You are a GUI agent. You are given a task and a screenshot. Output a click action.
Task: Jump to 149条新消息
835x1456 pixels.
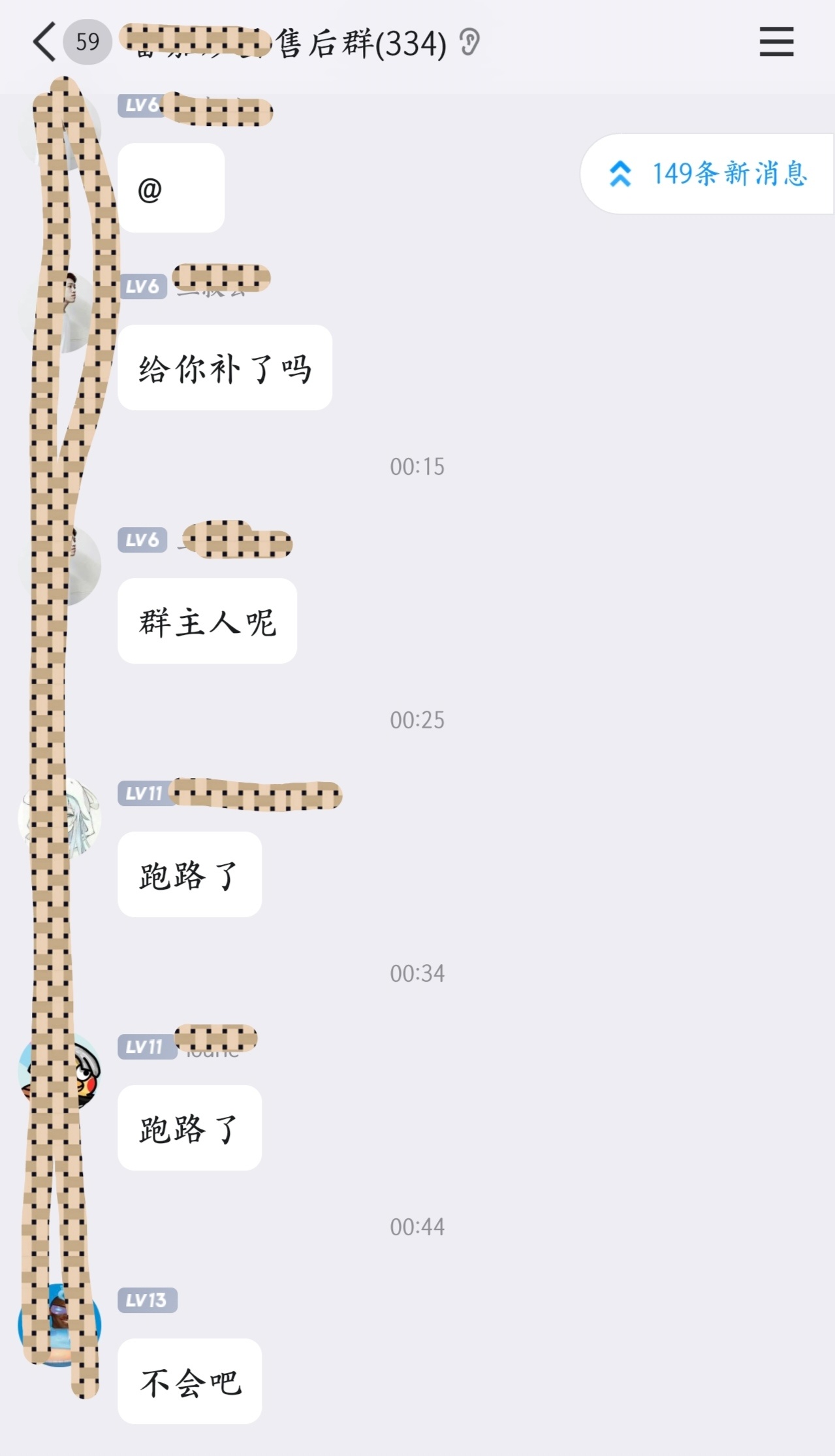708,174
